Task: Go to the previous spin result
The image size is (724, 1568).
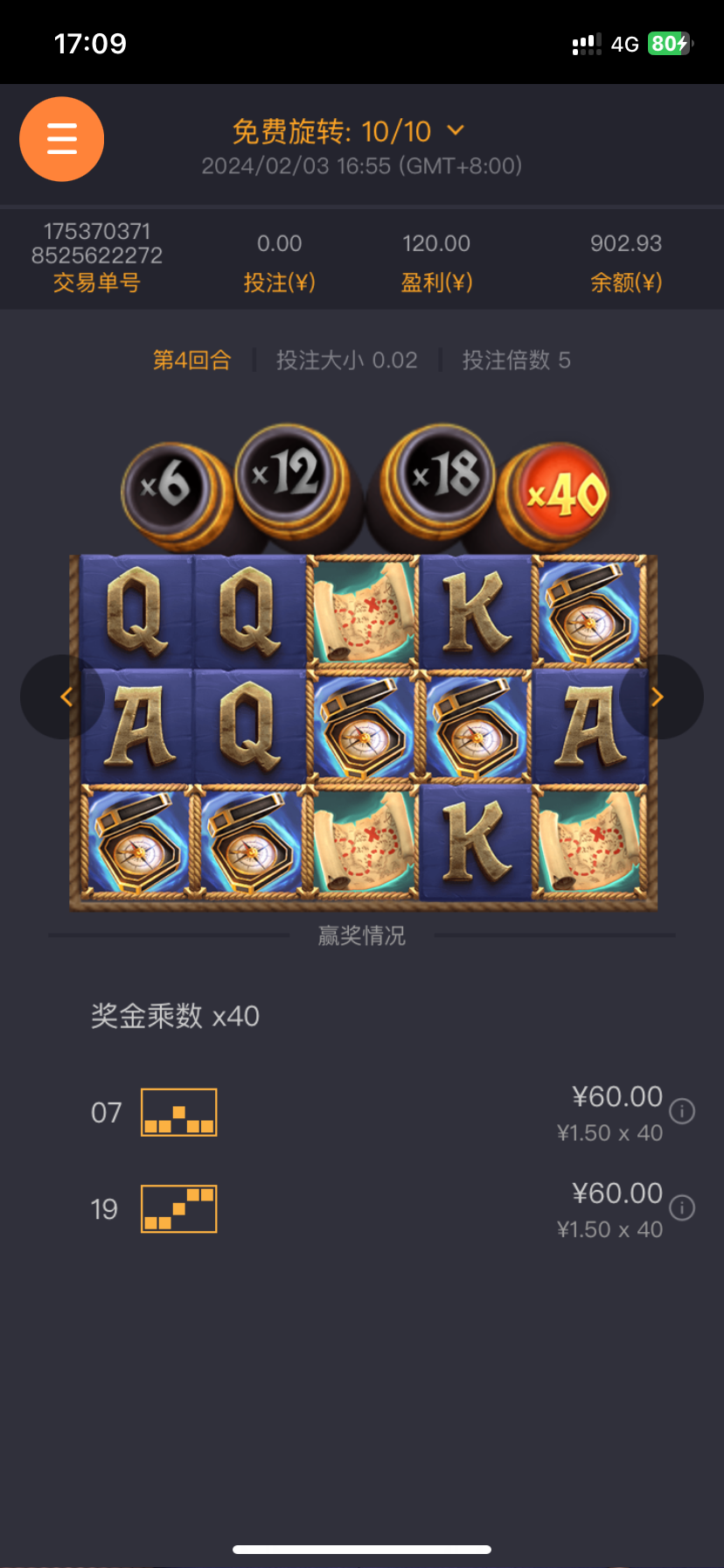Action: click(63, 696)
